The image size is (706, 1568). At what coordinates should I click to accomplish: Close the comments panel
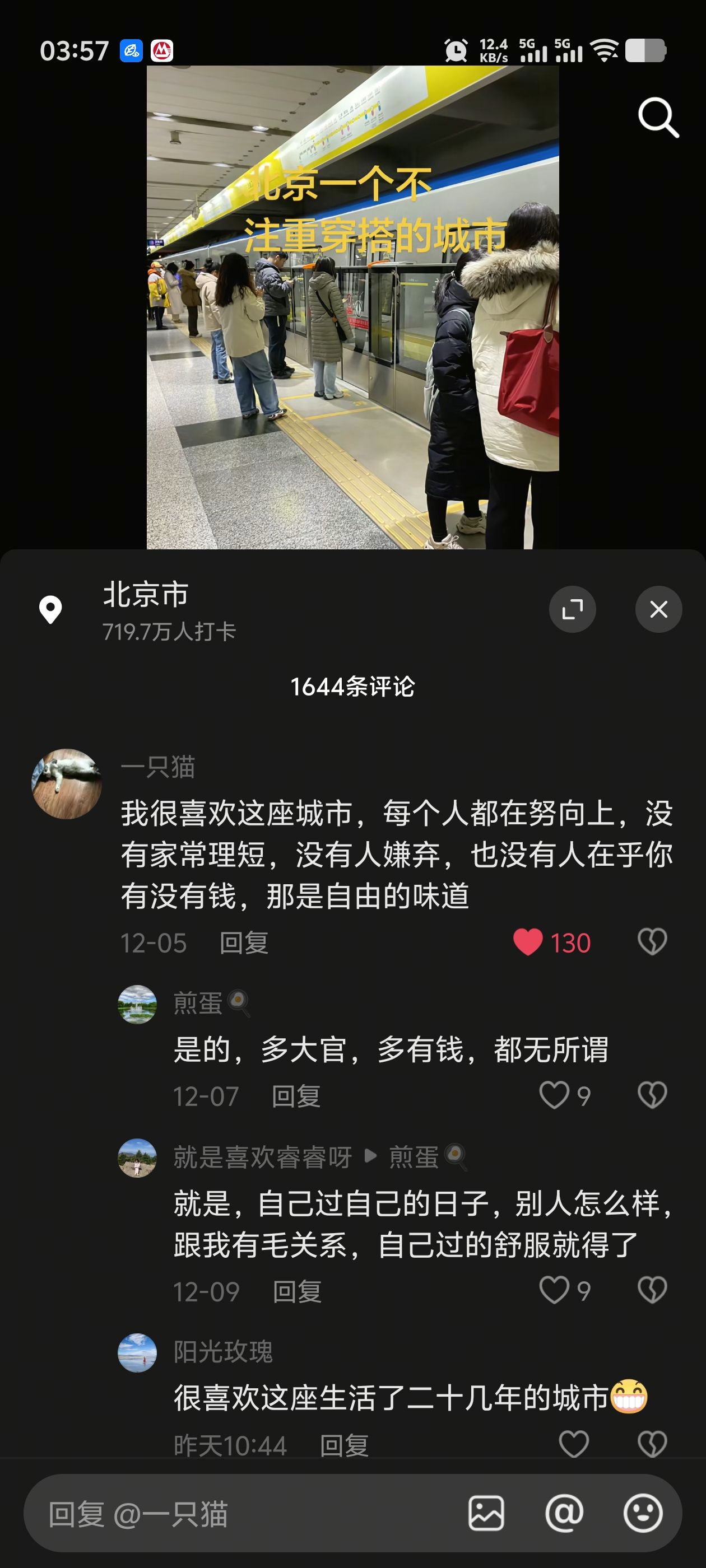point(658,609)
